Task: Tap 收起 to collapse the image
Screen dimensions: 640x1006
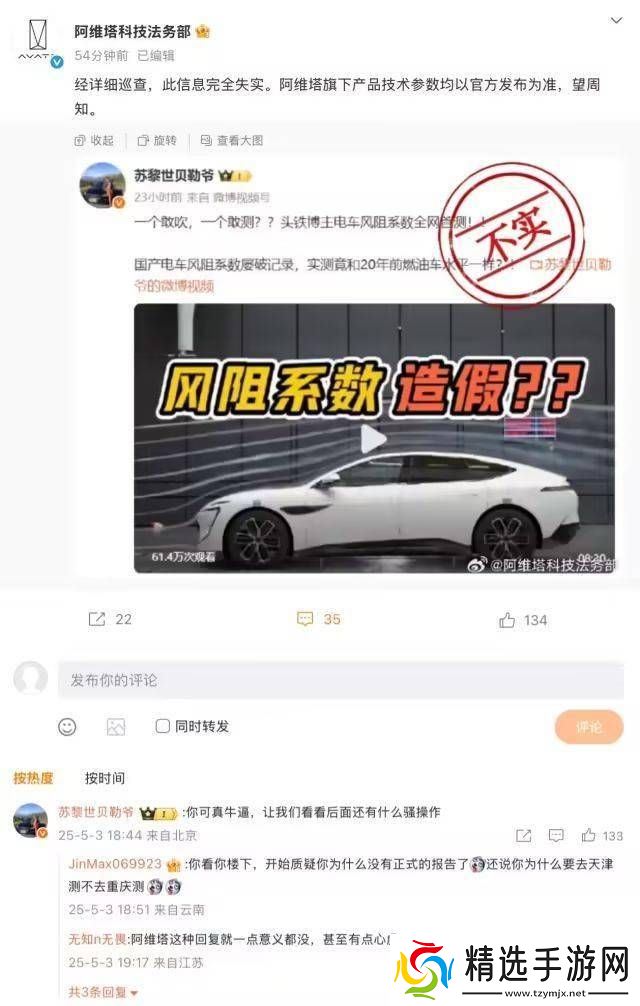Action: coord(94,140)
